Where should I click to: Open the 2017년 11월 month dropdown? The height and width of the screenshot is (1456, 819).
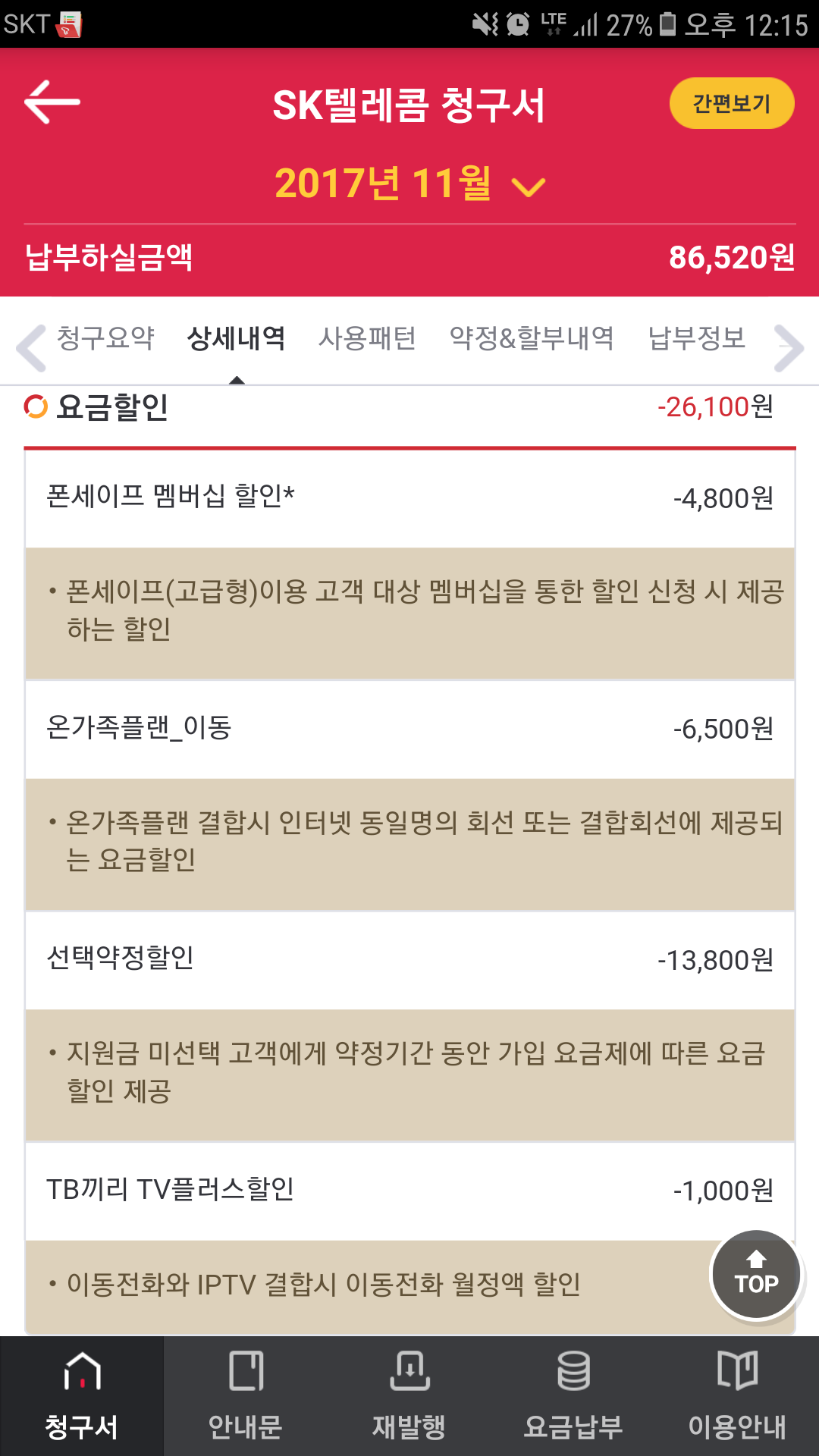409,184
